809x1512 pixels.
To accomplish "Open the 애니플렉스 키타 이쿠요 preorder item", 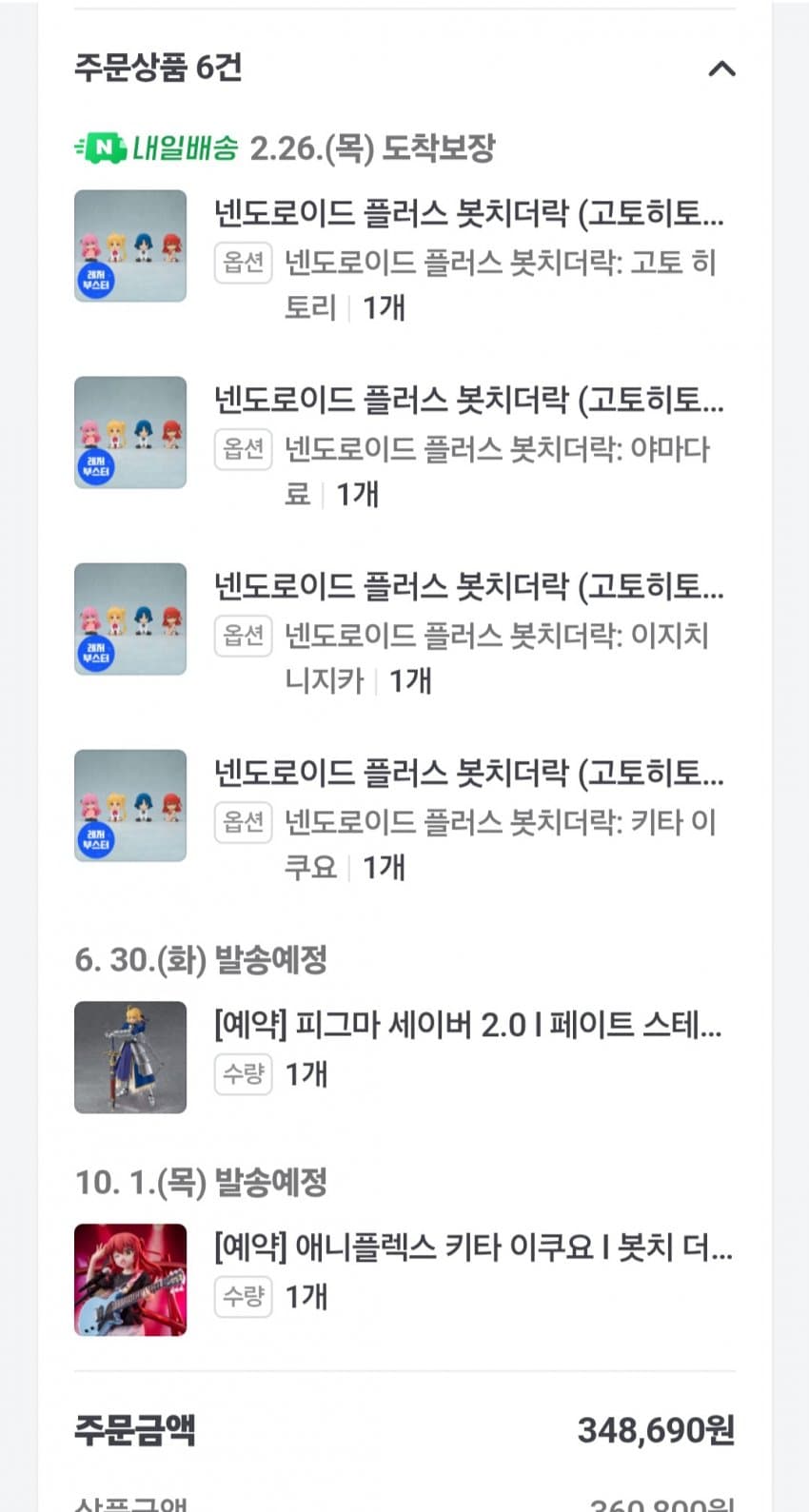I will point(472,1247).
